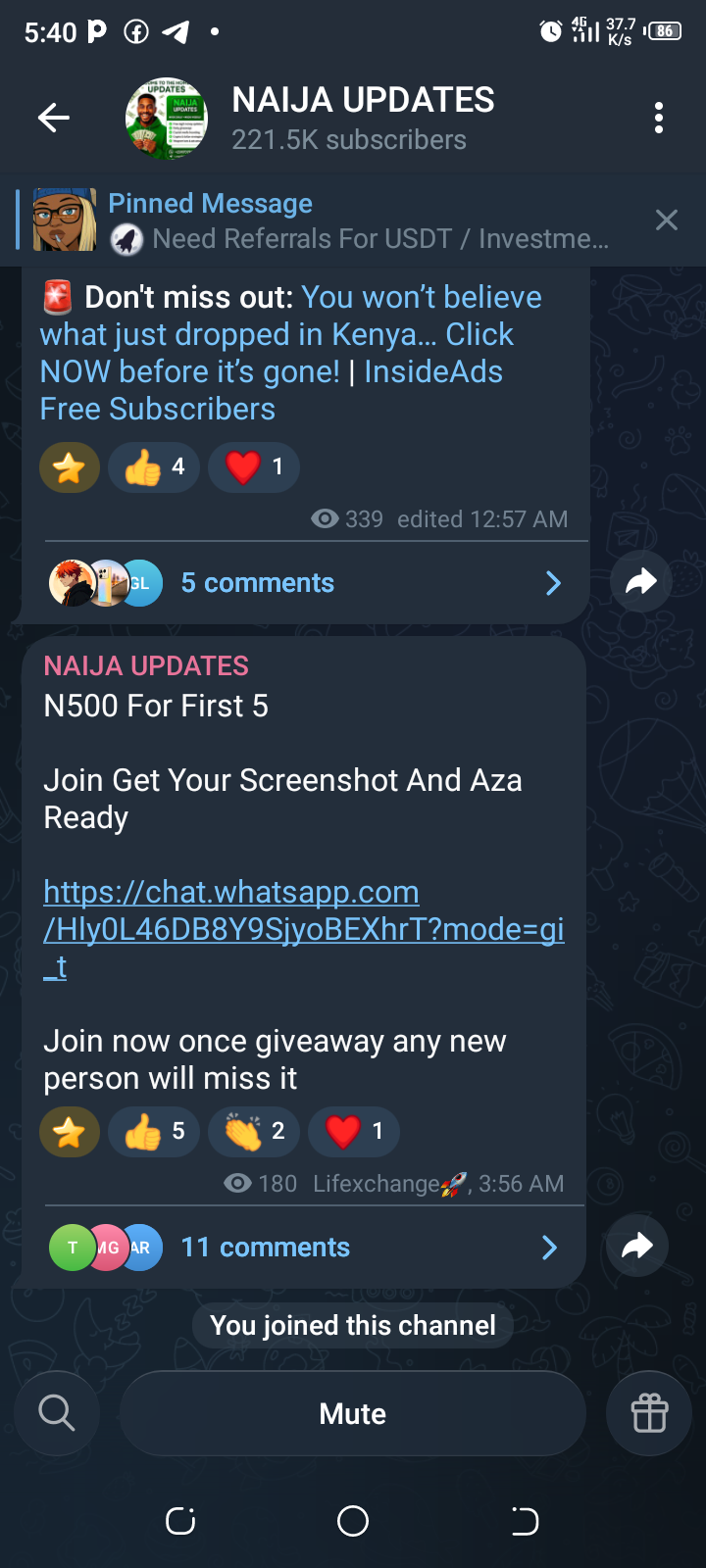Dismiss the pinned message
The height and width of the screenshot is (1568, 706).
[667, 220]
